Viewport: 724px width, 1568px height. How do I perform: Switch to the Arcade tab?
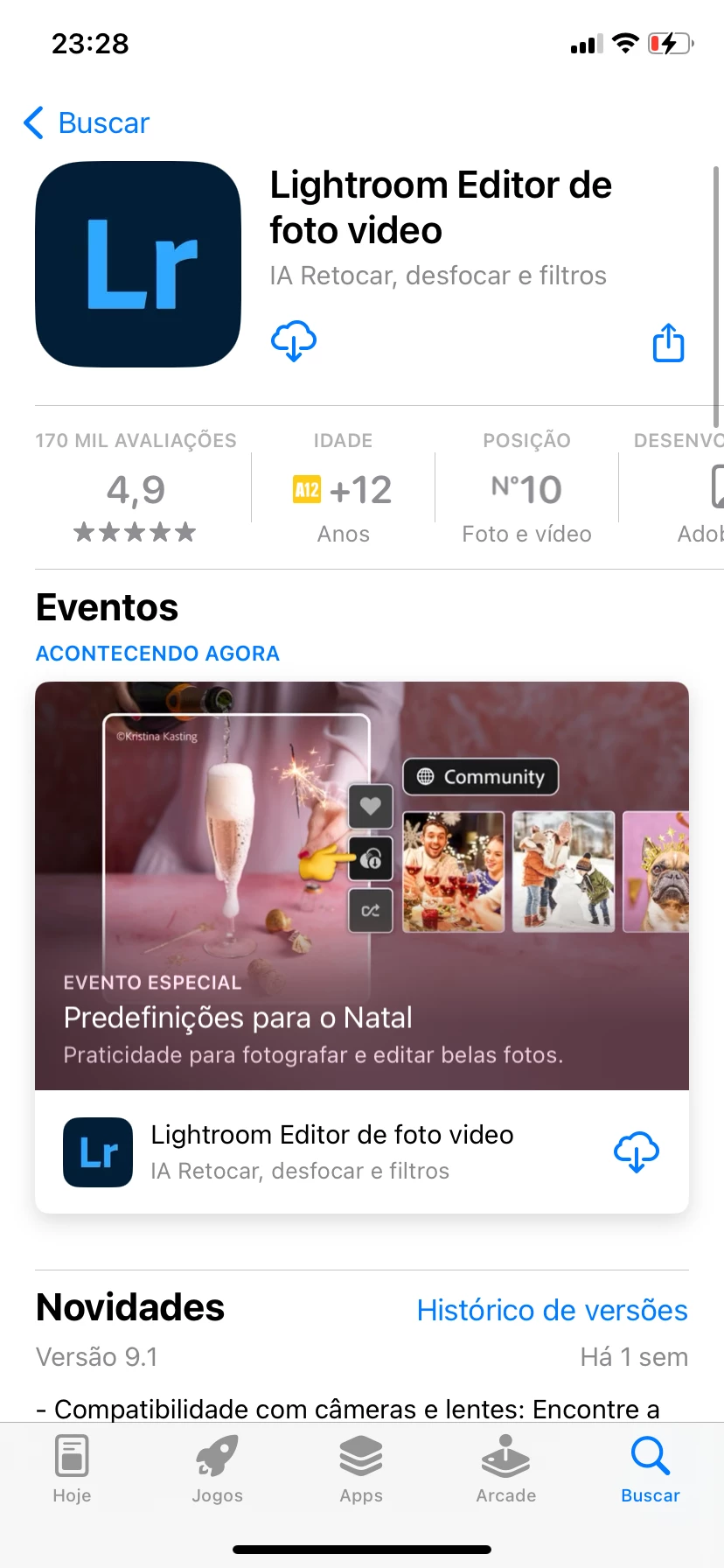tap(505, 1470)
